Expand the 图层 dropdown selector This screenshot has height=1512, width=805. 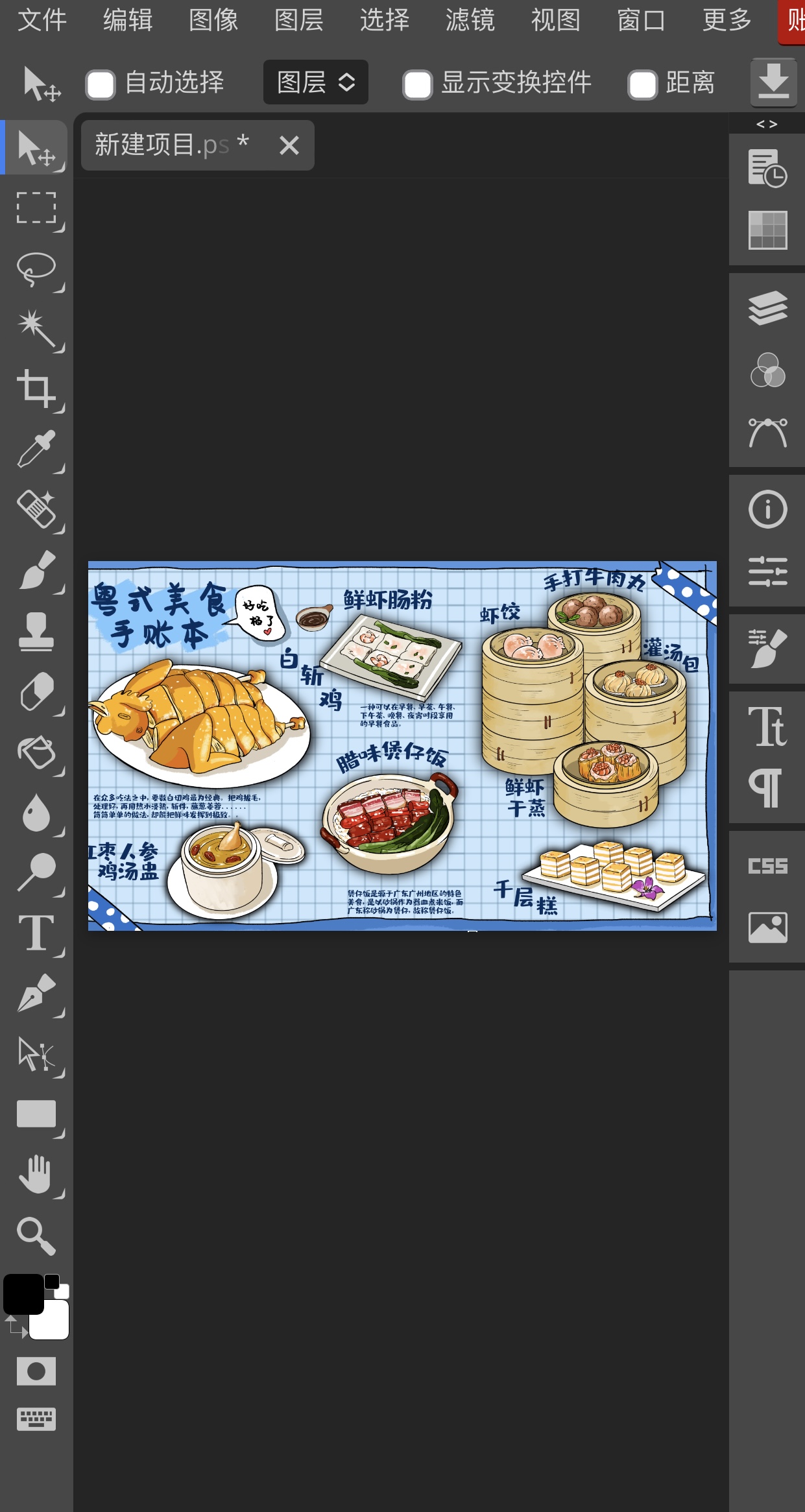pyautogui.click(x=316, y=82)
